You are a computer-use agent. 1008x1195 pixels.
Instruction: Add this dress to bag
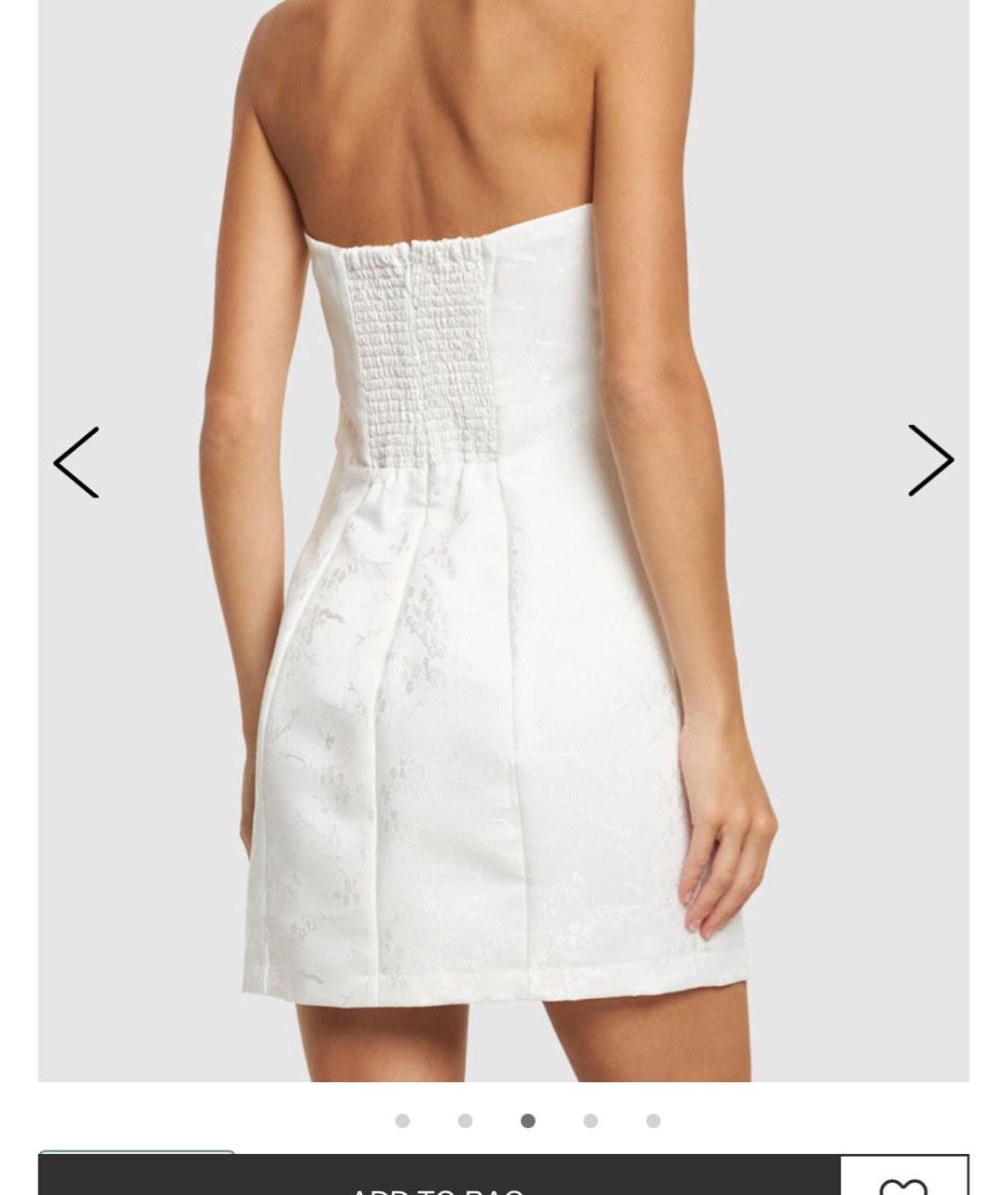(x=439, y=1180)
